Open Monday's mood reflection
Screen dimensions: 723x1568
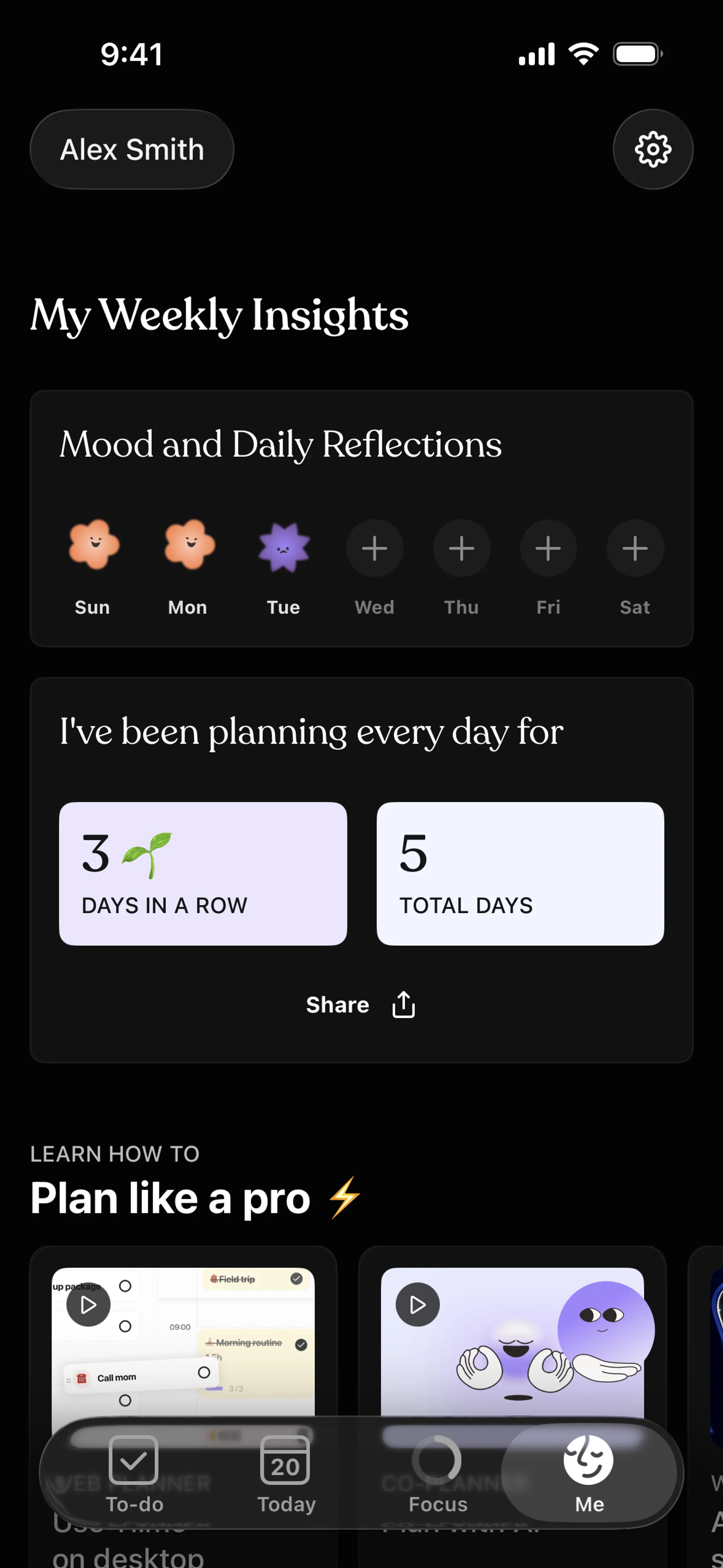pyautogui.click(x=189, y=545)
